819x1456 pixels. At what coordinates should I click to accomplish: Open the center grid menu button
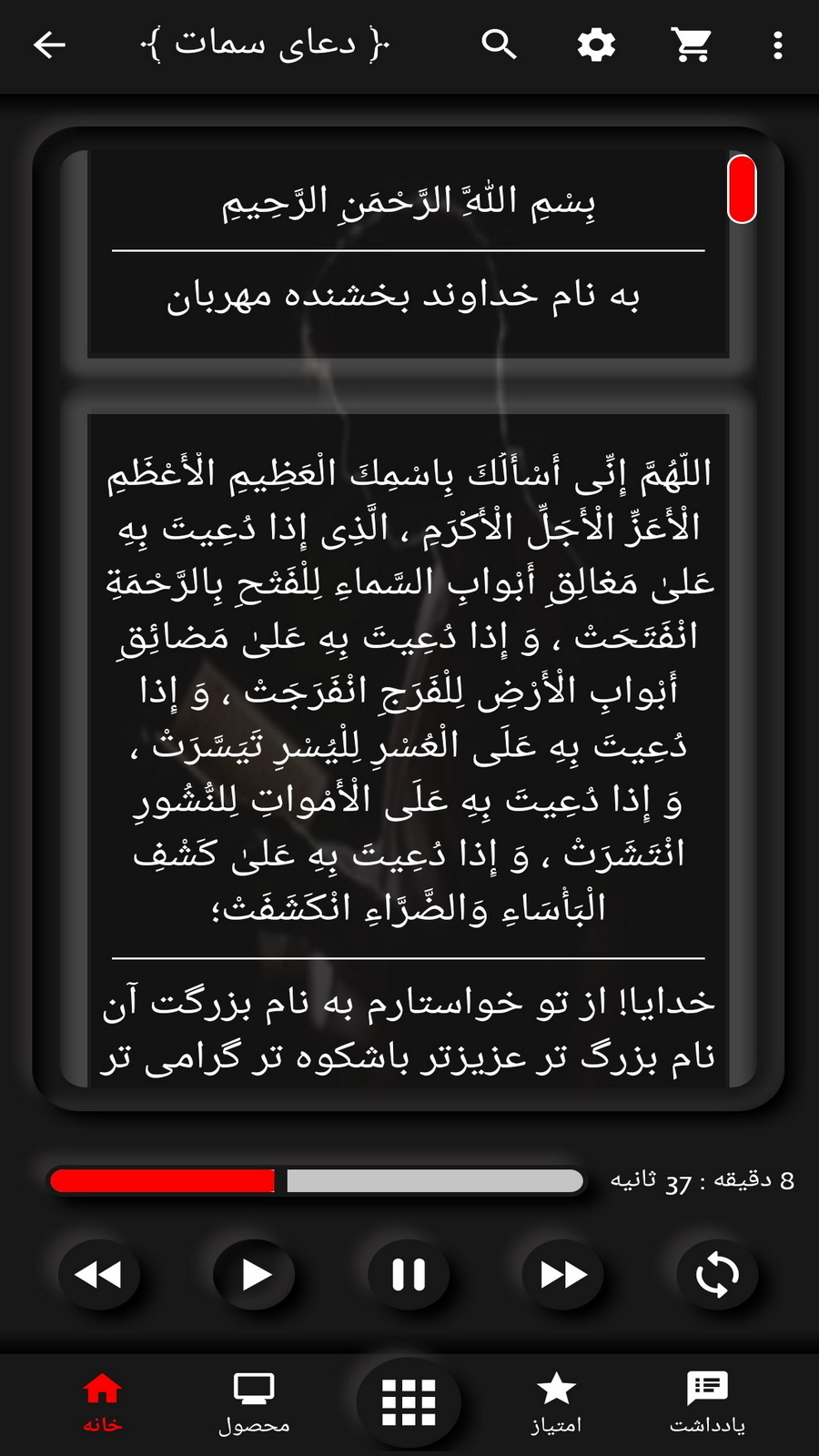(409, 1402)
